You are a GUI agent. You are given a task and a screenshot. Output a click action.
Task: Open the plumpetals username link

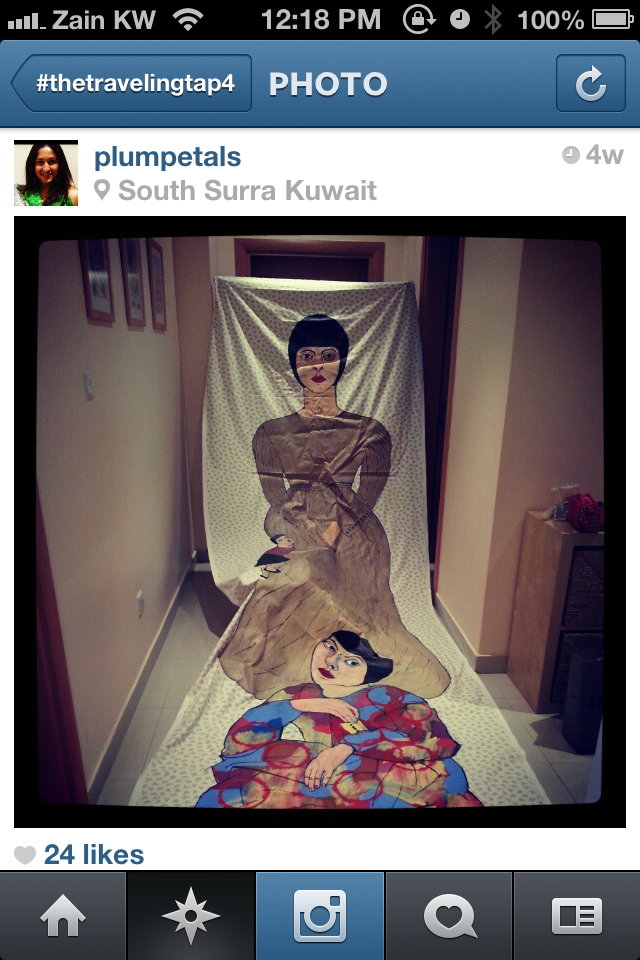click(167, 157)
